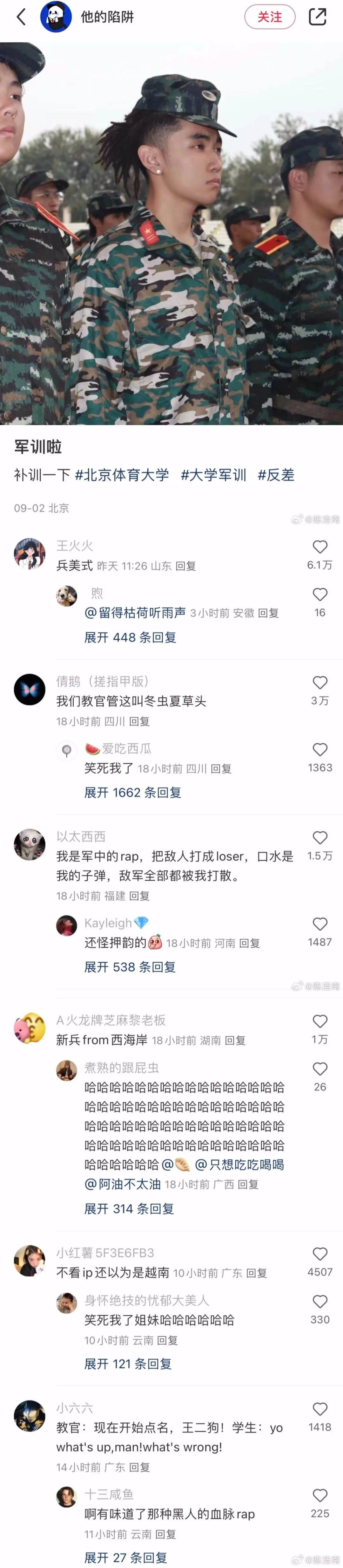Open hashtag #大学军训
The height and width of the screenshot is (1568, 343).
[x=213, y=475]
